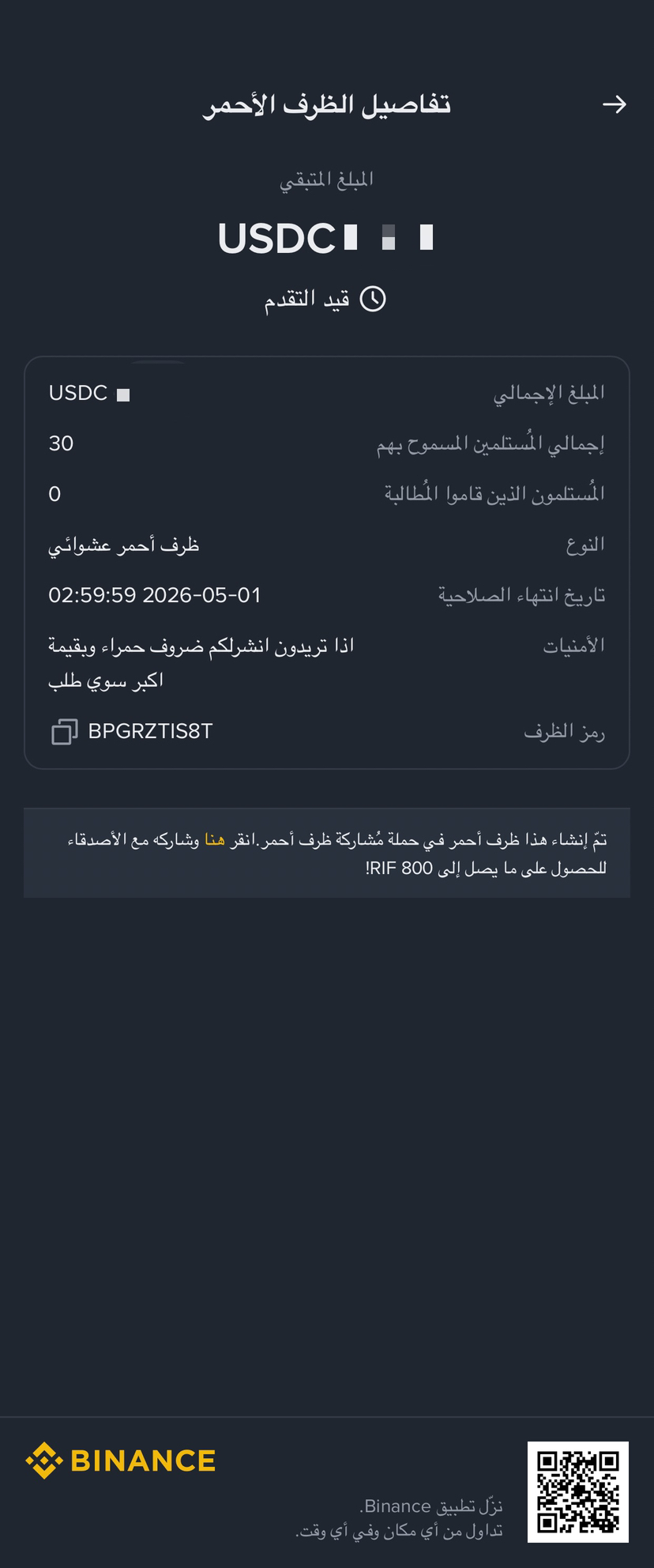Image resolution: width=654 pixels, height=1568 pixels.
Task: Copy the packet code BPGRZTIS8T
Action: (x=65, y=732)
